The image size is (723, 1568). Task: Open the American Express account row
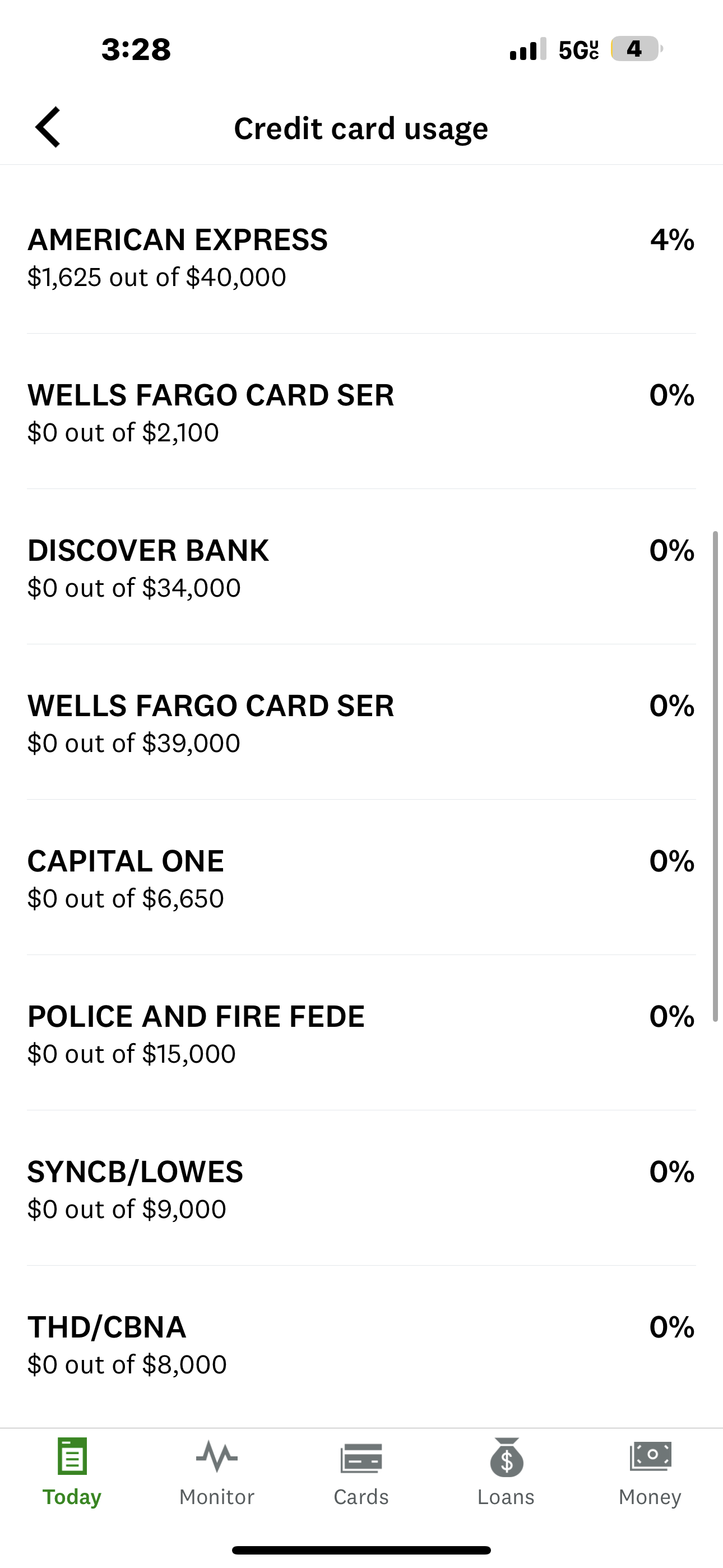click(361, 256)
